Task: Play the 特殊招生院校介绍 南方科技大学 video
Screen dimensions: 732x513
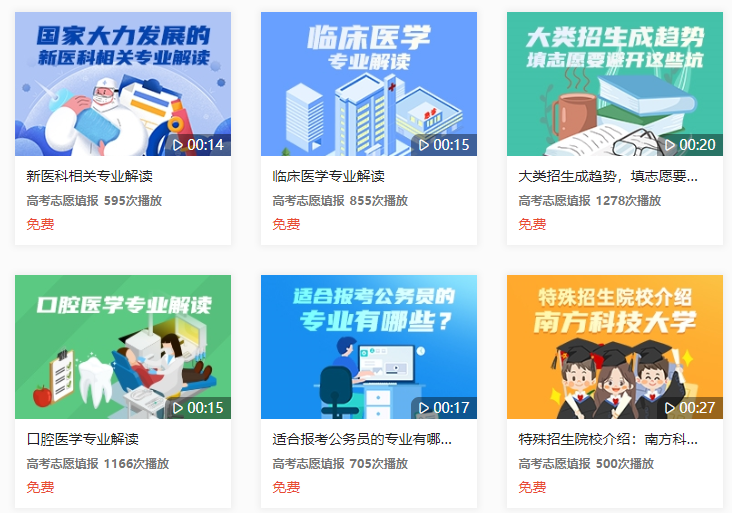Action: tap(615, 347)
